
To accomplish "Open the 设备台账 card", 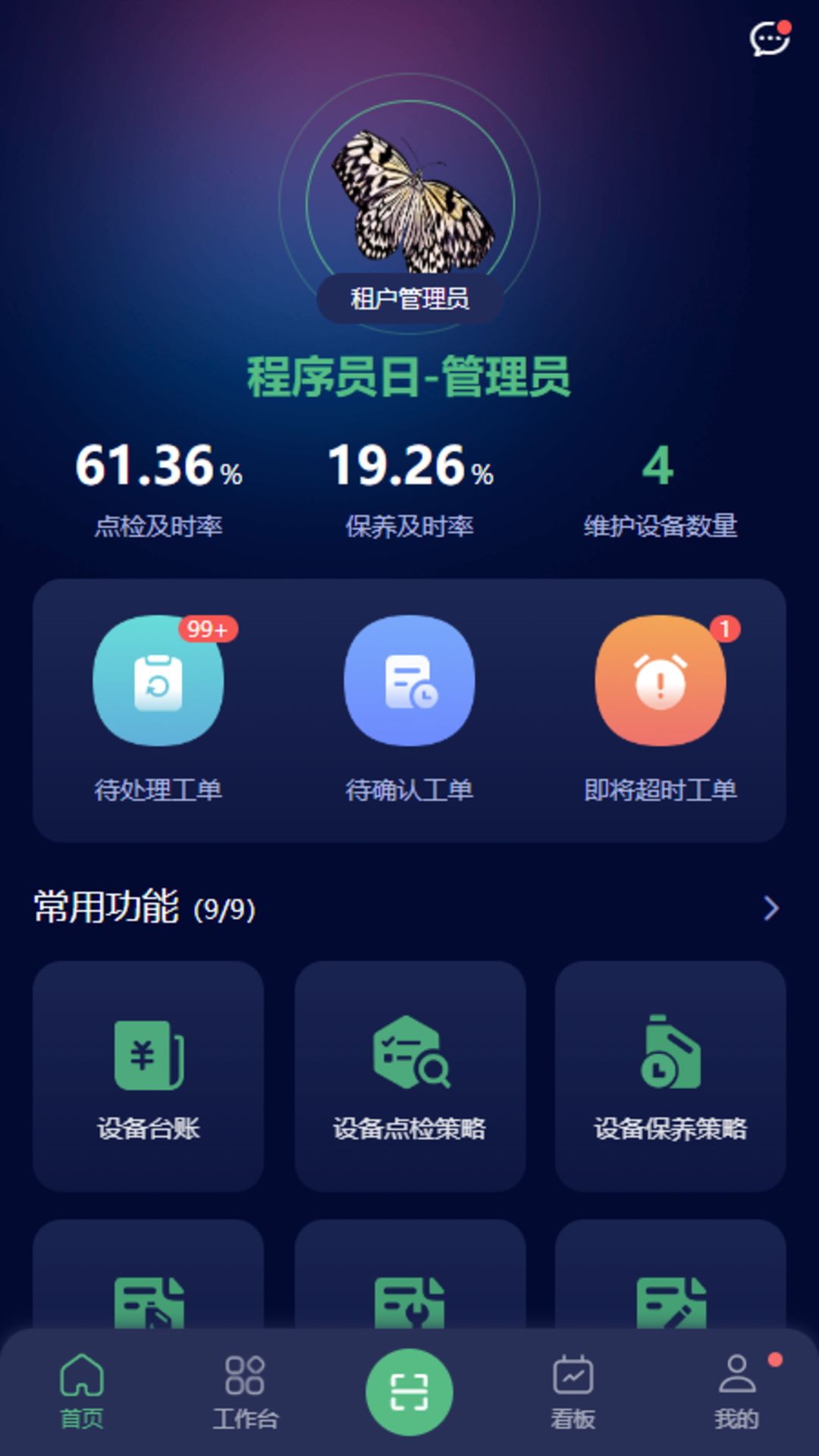I will coord(149,1075).
